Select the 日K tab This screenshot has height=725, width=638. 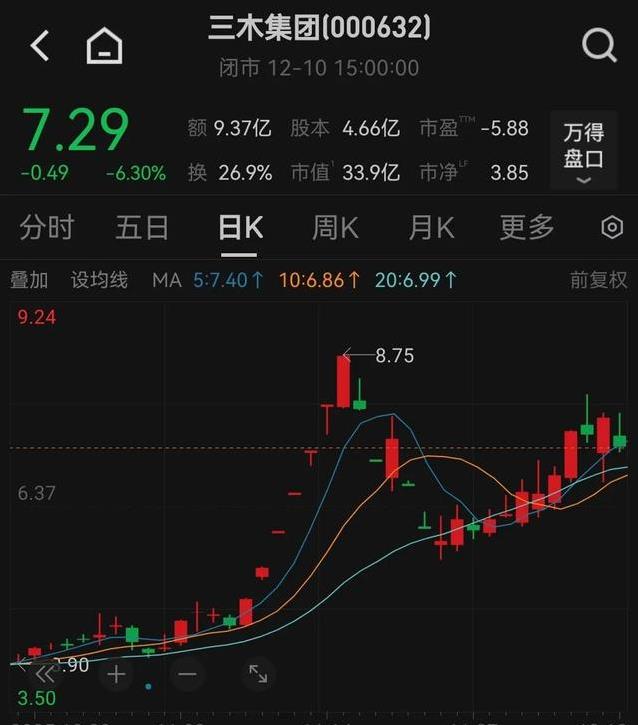240,228
